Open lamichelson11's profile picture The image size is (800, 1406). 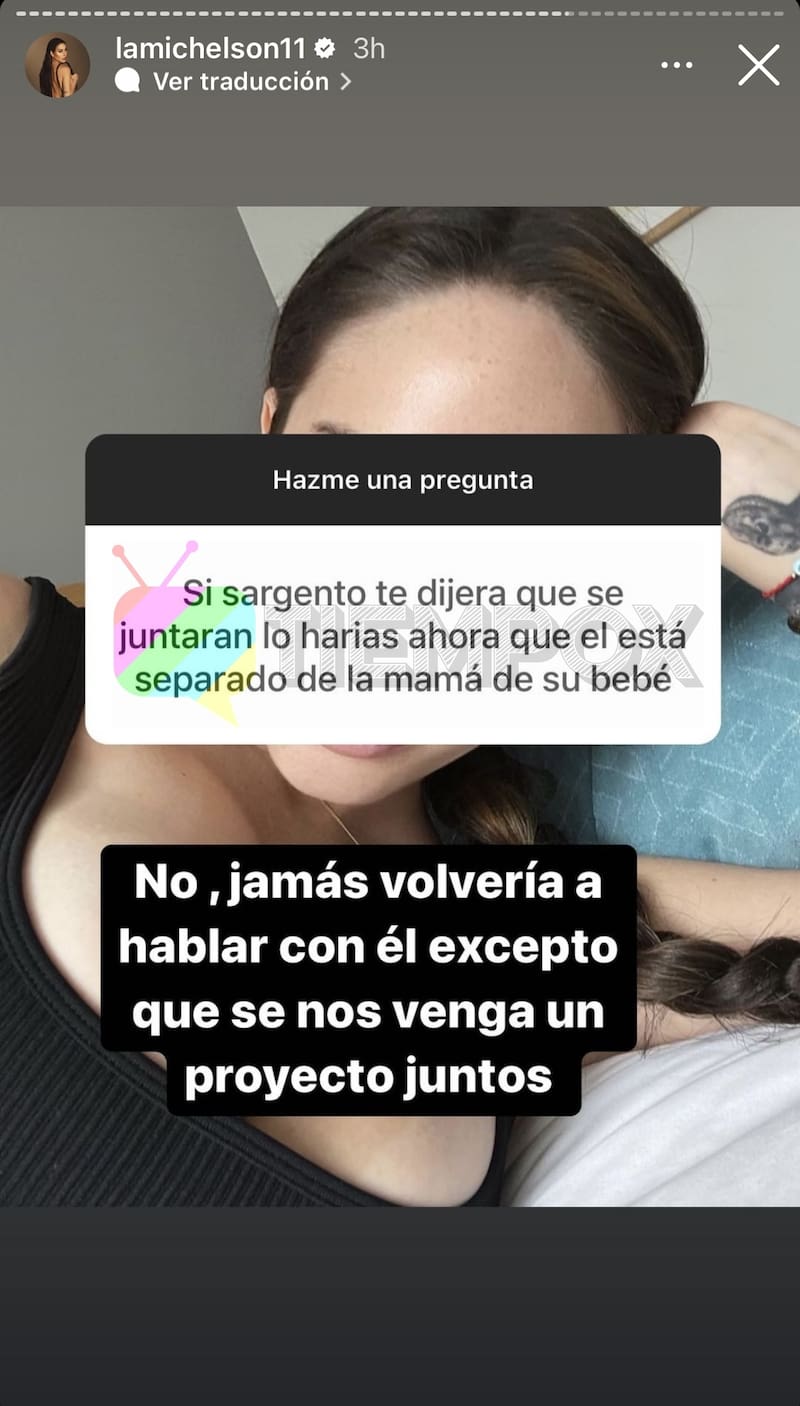tap(57, 65)
